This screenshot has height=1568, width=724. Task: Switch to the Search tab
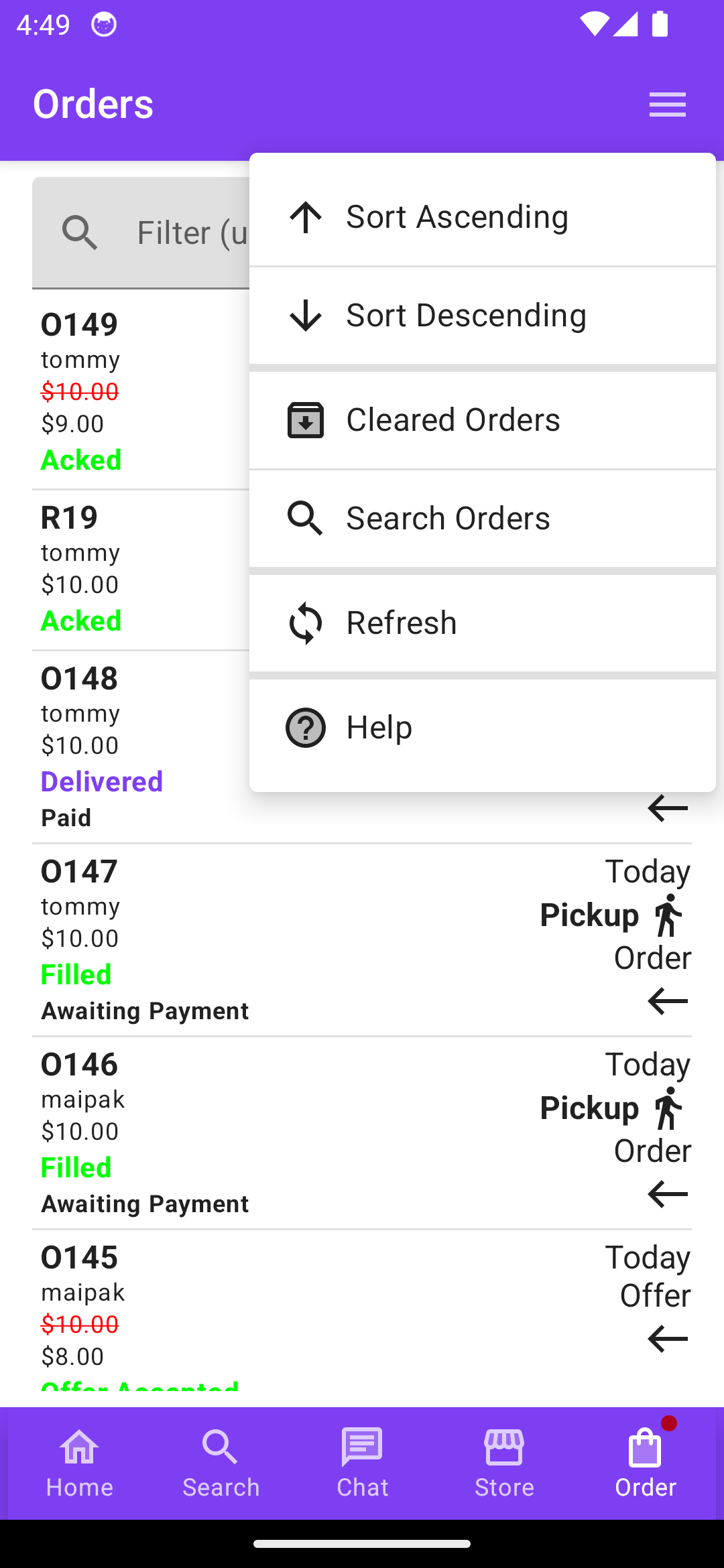coord(221,1463)
